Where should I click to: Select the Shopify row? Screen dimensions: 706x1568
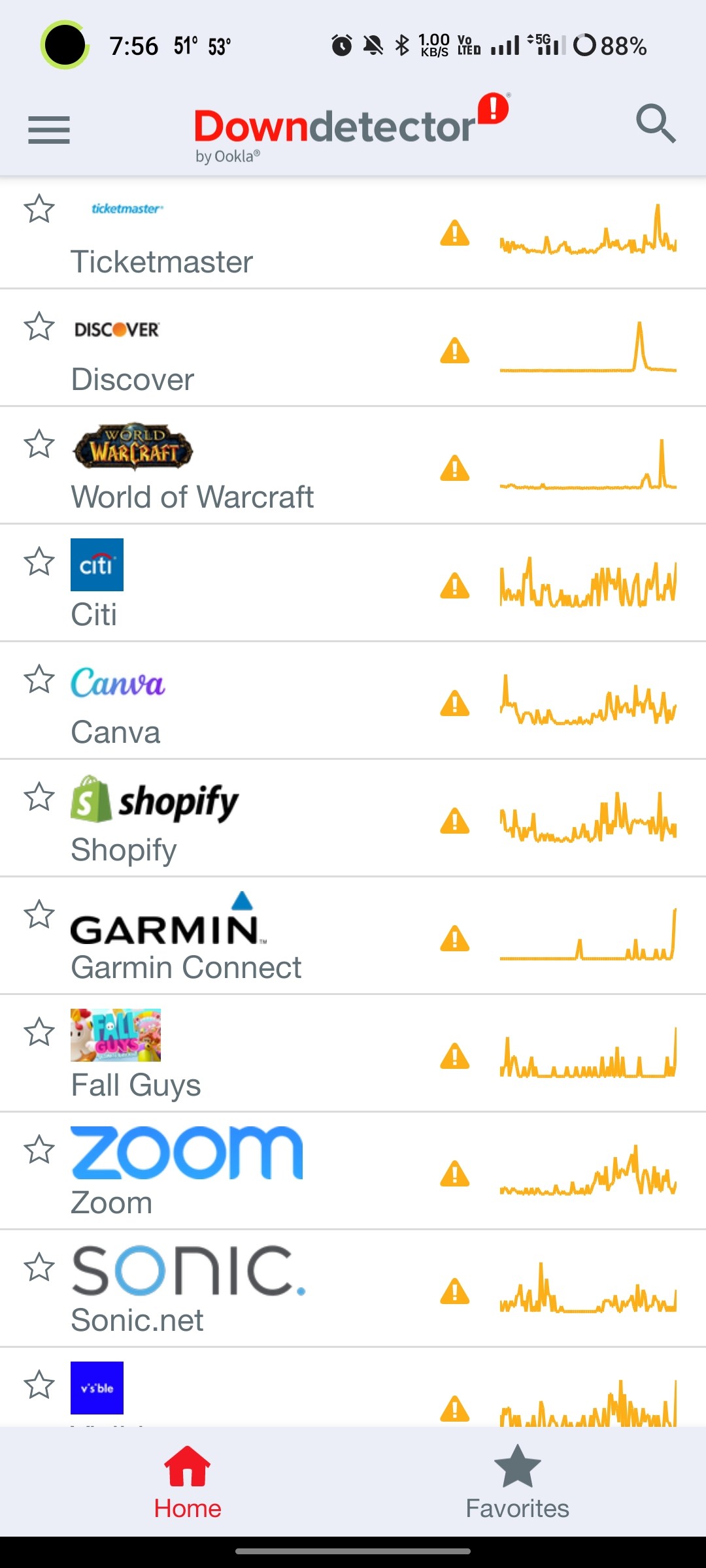click(353, 818)
